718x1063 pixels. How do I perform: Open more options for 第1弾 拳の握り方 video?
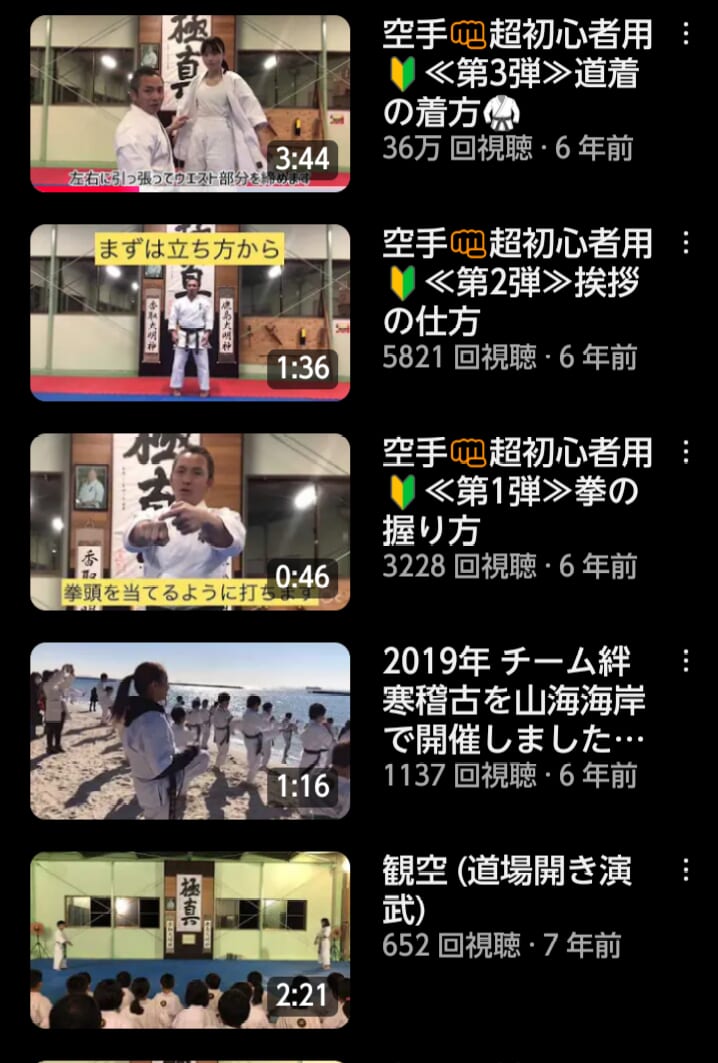click(685, 452)
